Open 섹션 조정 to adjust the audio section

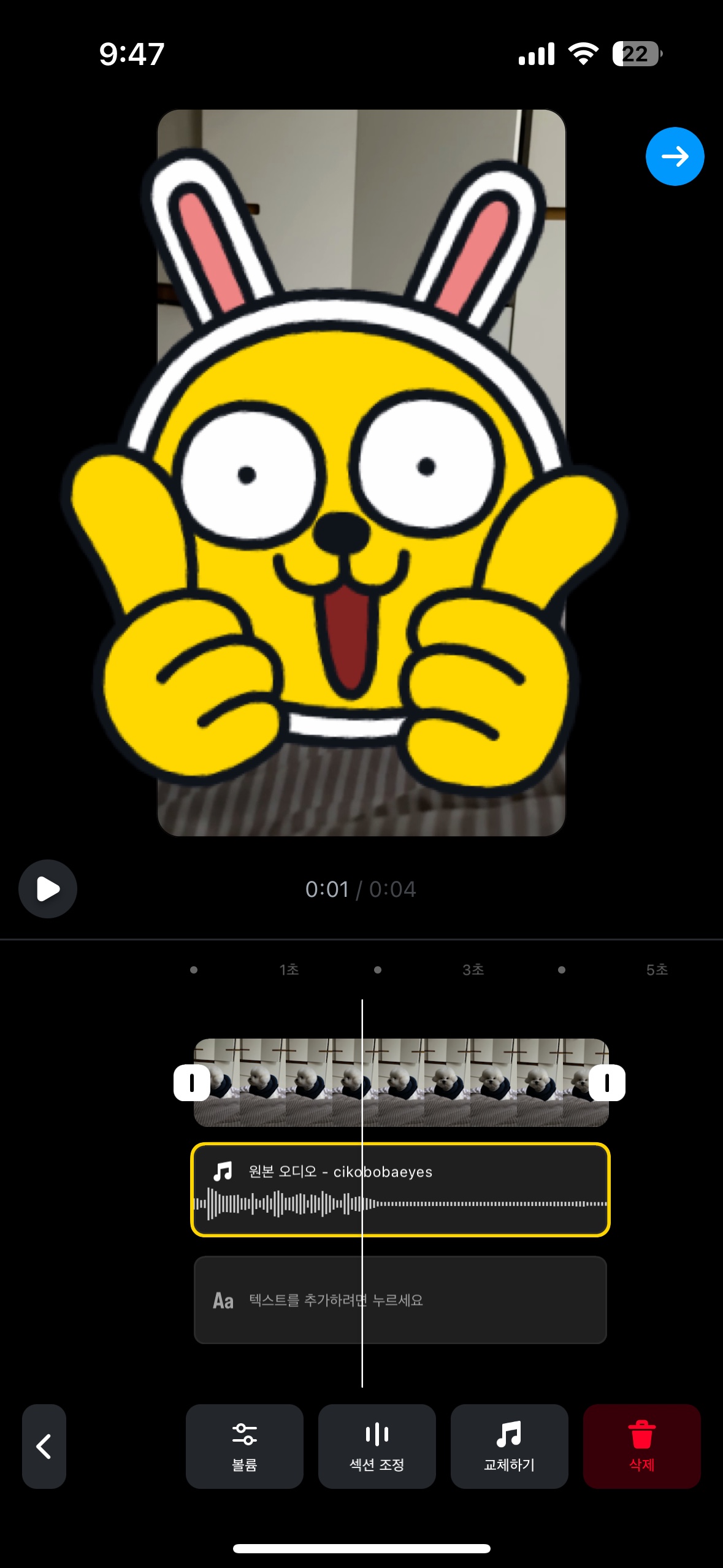coord(377,1446)
